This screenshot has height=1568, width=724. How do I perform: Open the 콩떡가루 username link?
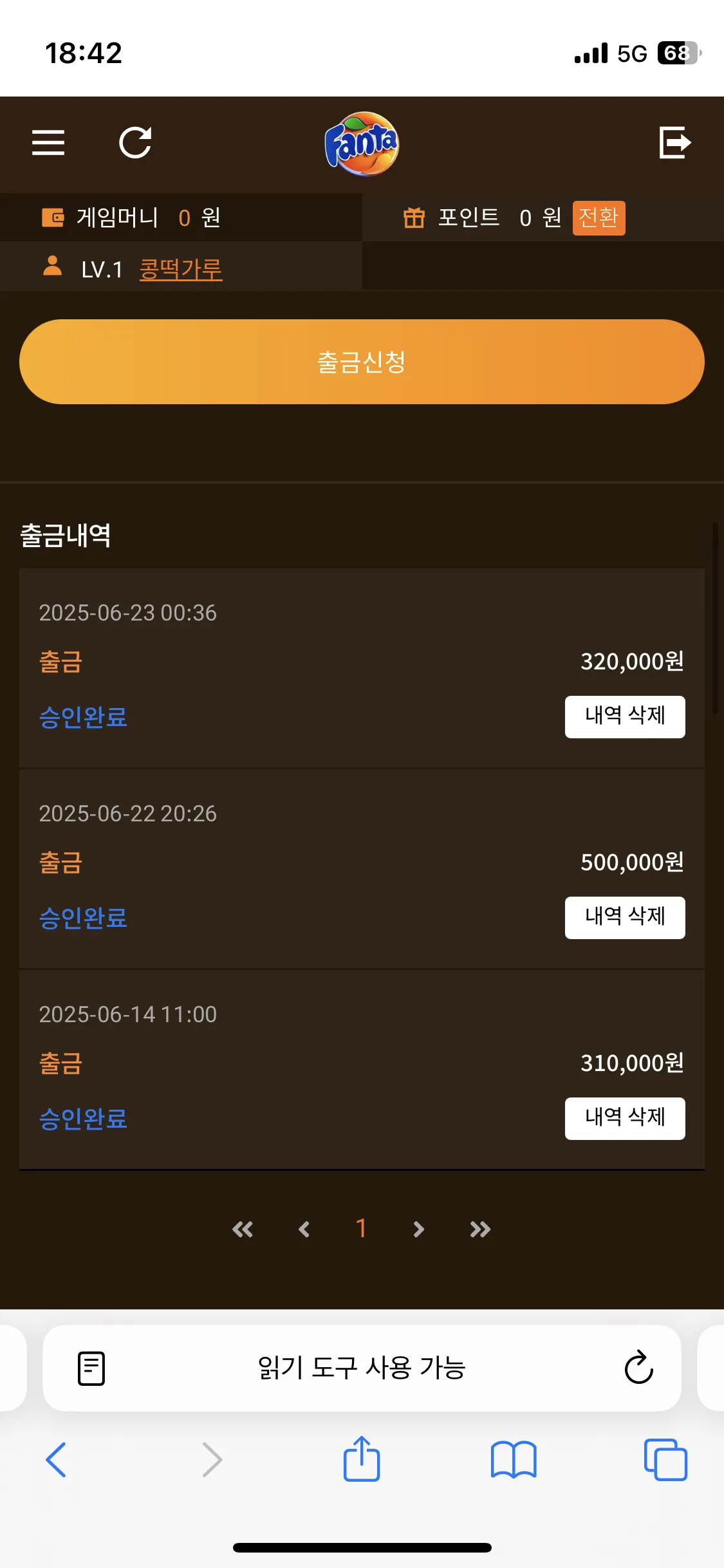coord(181,269)
